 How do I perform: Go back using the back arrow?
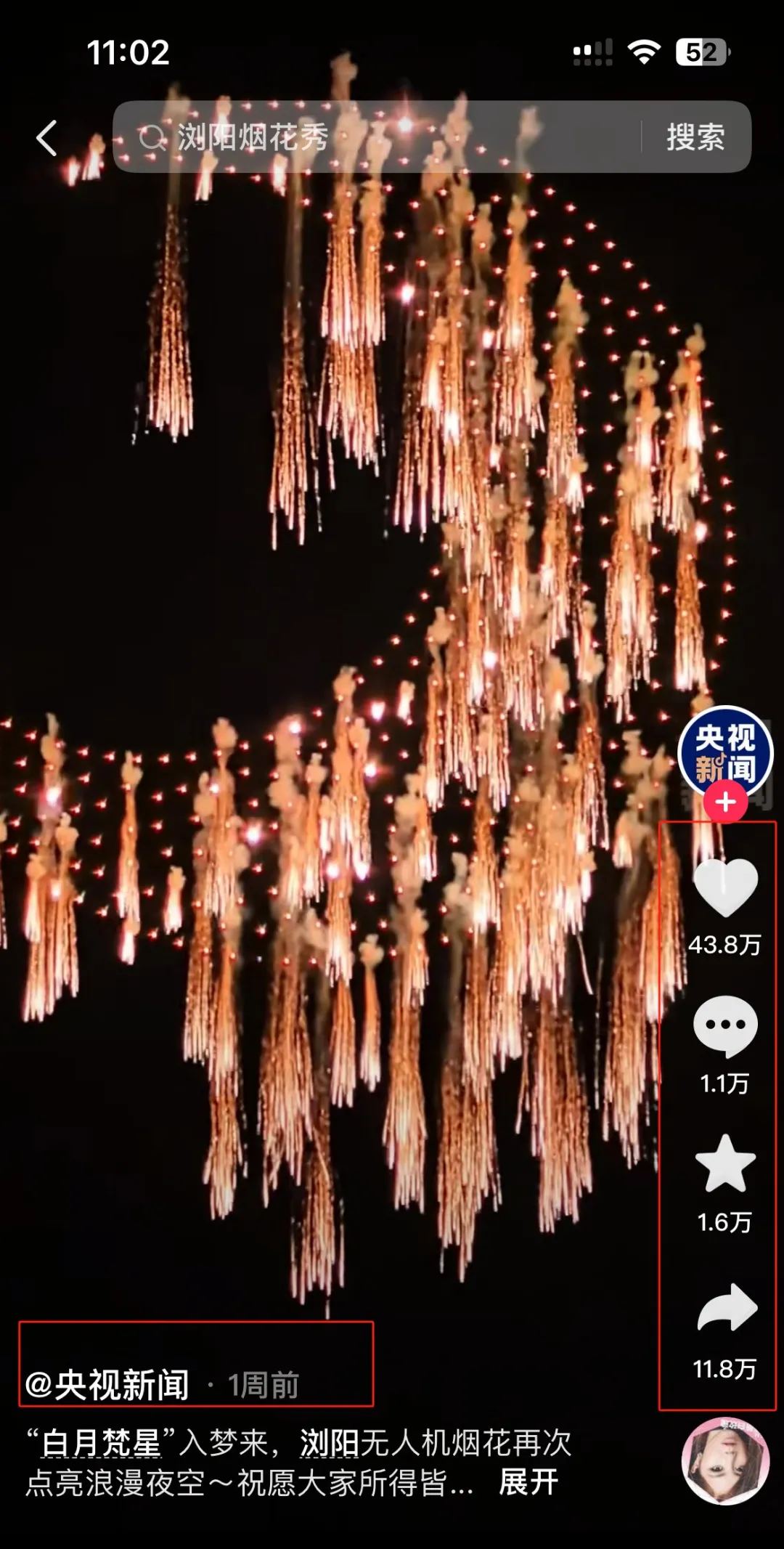click(46, 137)
